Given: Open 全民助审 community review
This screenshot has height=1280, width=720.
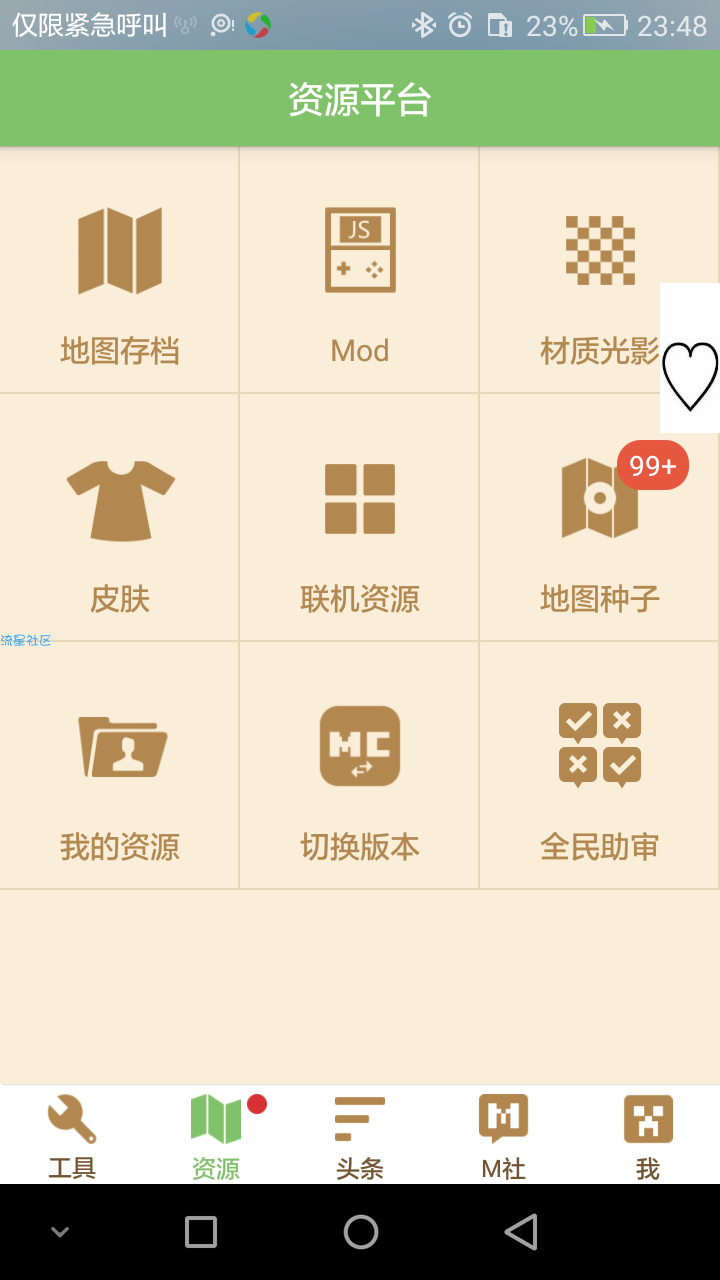Looking at the screenshot, I should pyautogui.click(x=600, y=768).
